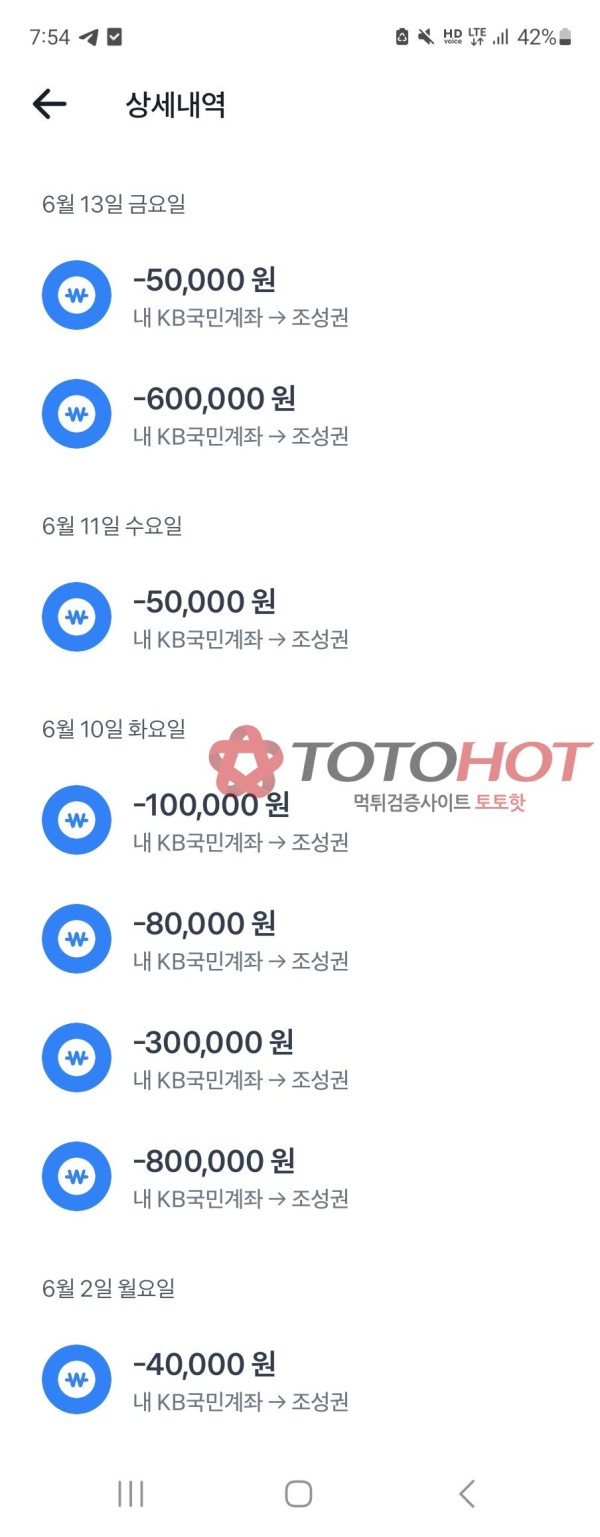Viewport: 600px width, 1537px height.
Task: Open the -600,000 원 transfer details
Action: click(240, 414)
